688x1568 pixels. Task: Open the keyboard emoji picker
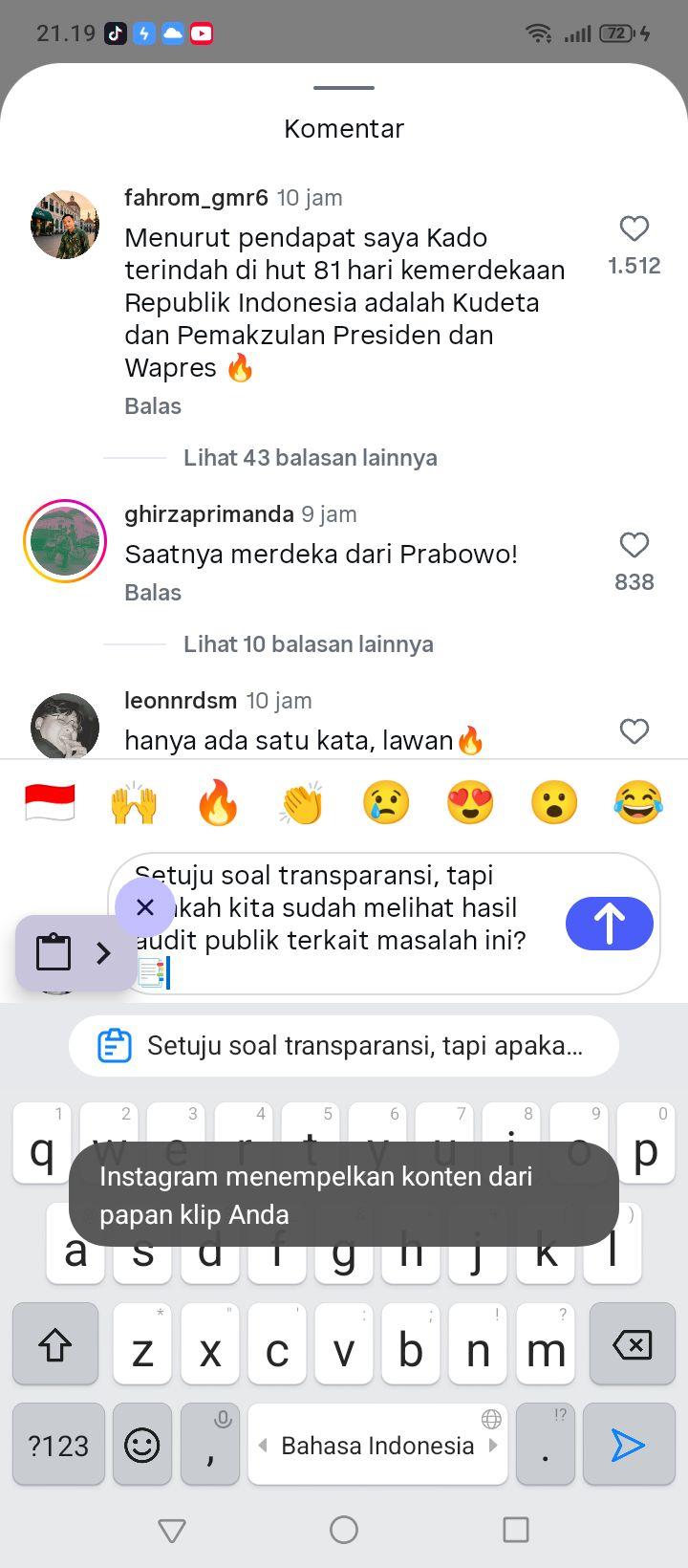[142, 1445]
